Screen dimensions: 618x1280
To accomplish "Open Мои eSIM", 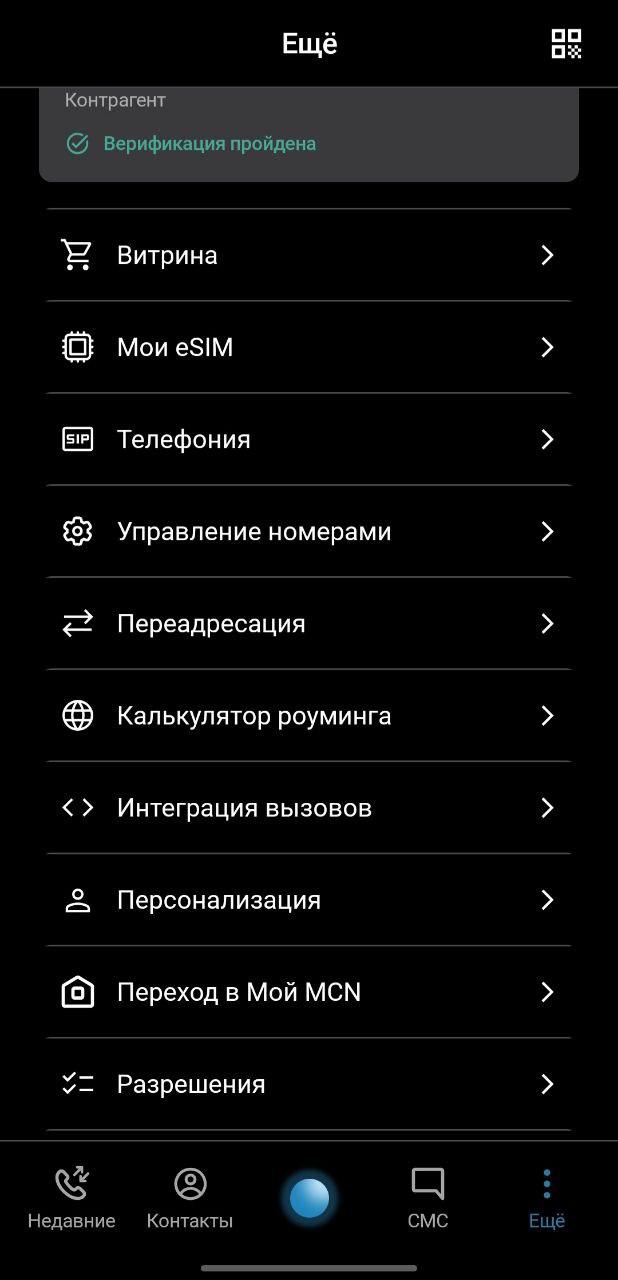I will (308, 347).
